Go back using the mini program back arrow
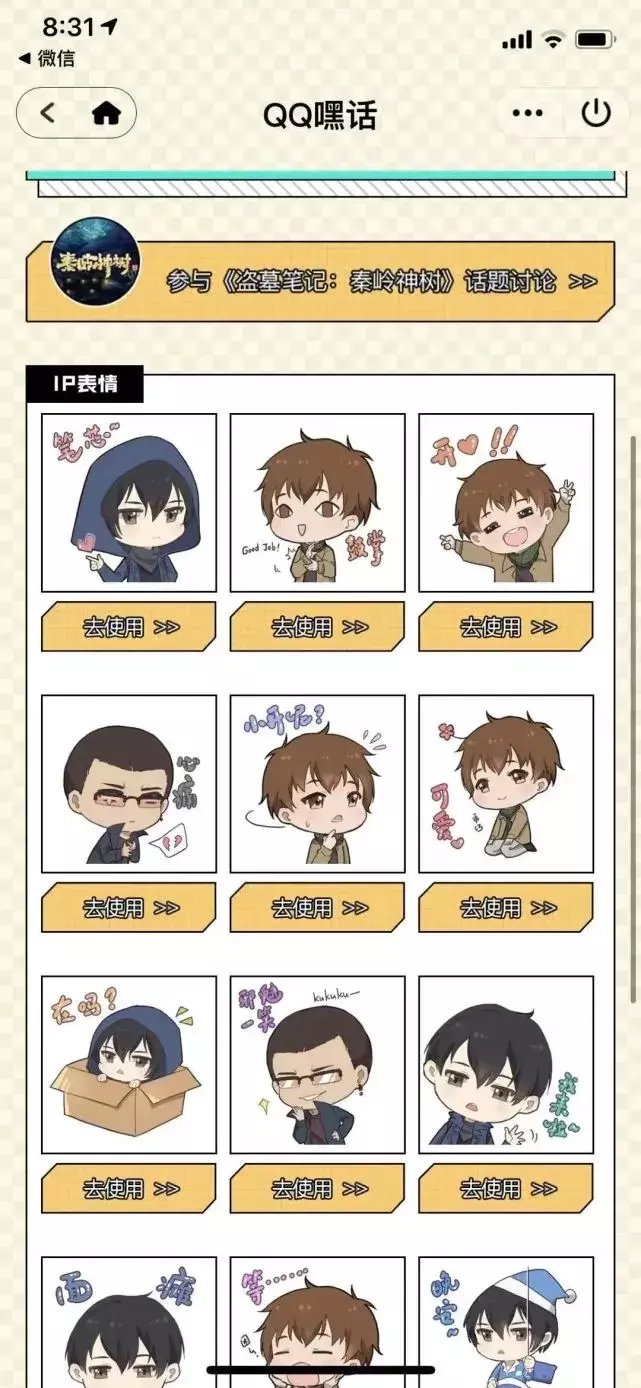The image size is (641, 1388). pyautogui.click(x=48, y=113)
